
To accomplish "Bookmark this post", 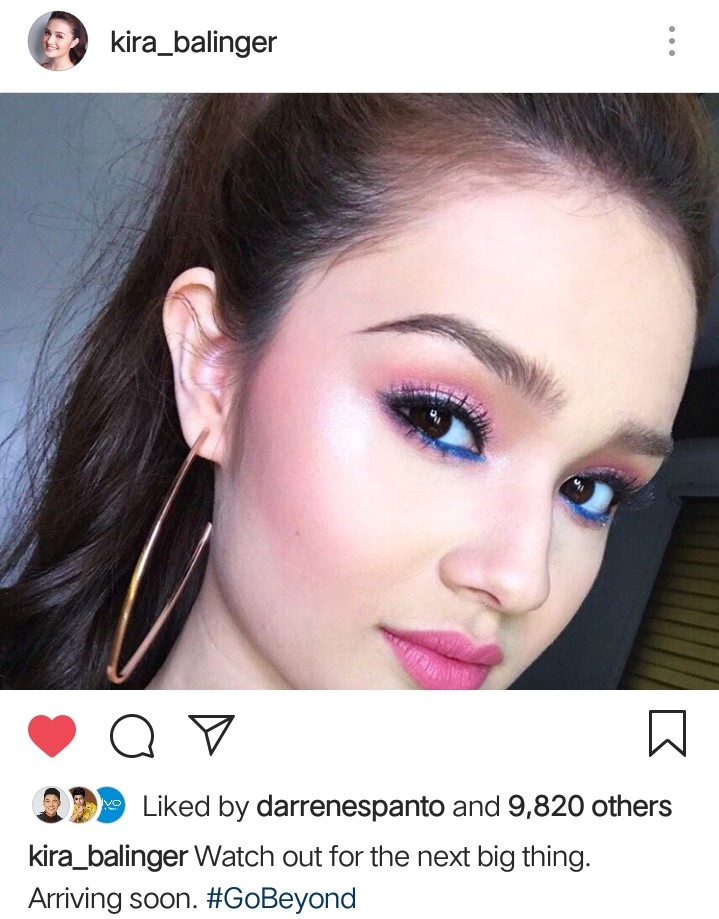I will point(667,734).
